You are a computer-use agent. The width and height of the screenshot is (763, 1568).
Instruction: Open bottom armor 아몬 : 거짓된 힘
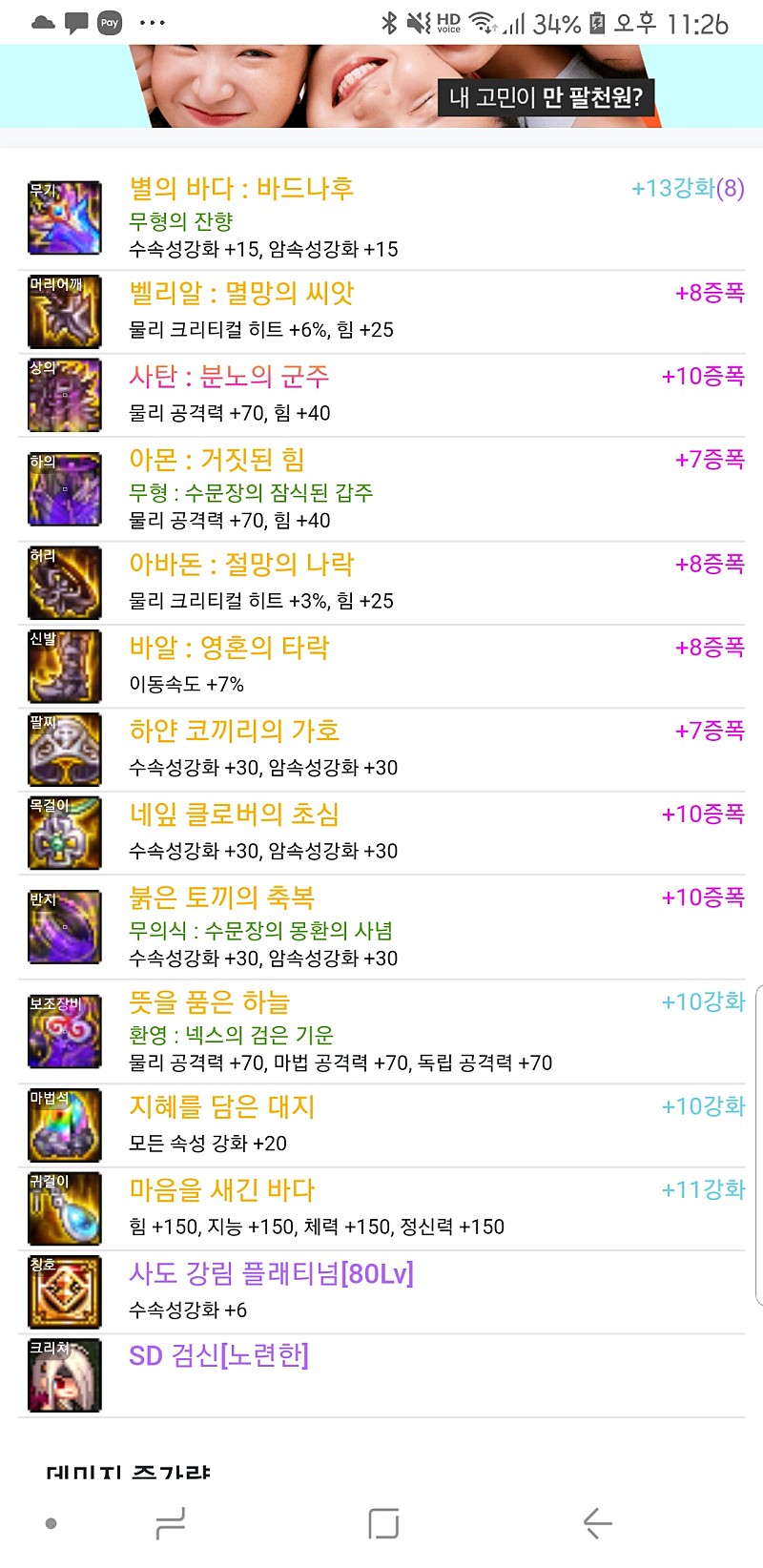click(x=217, y=460)
